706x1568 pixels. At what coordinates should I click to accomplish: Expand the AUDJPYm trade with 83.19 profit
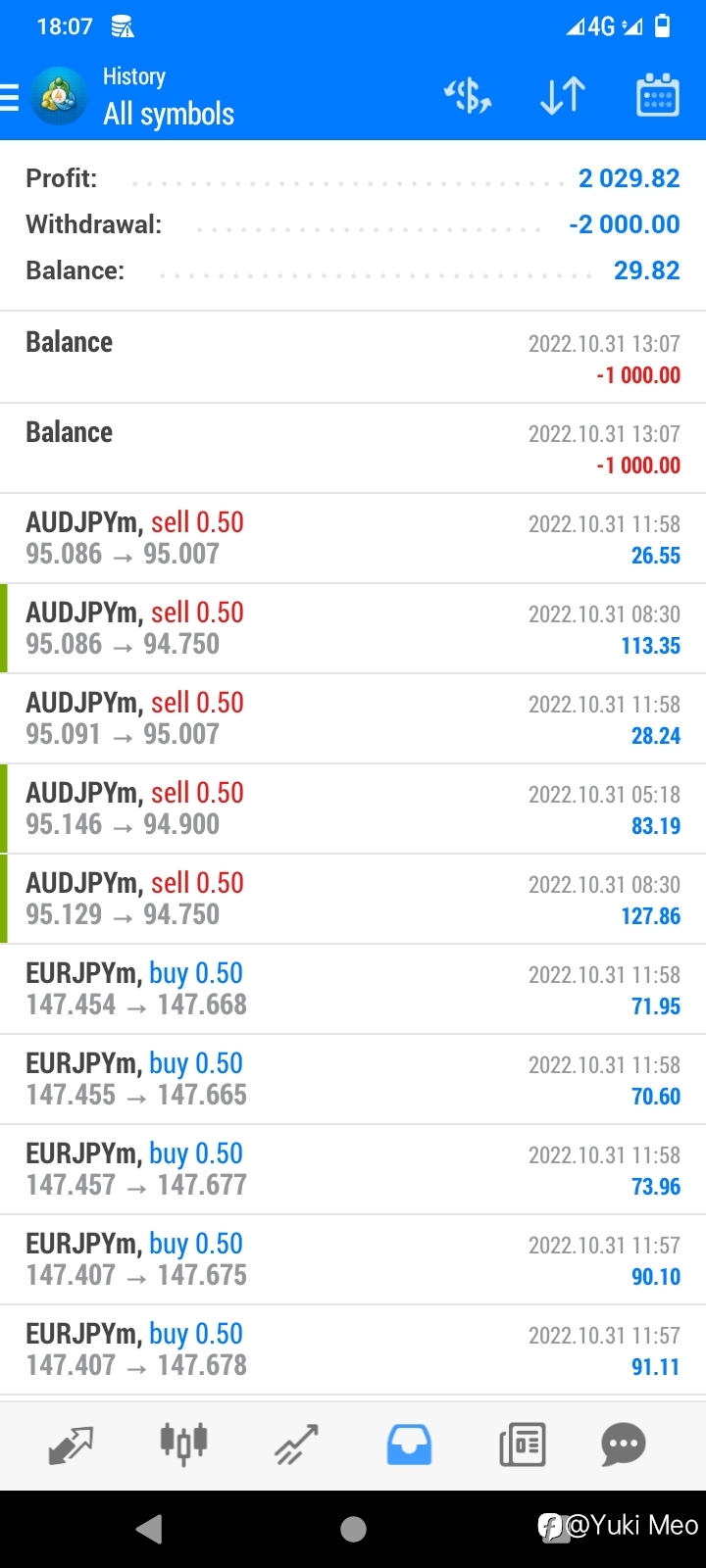tap(353, 808)
